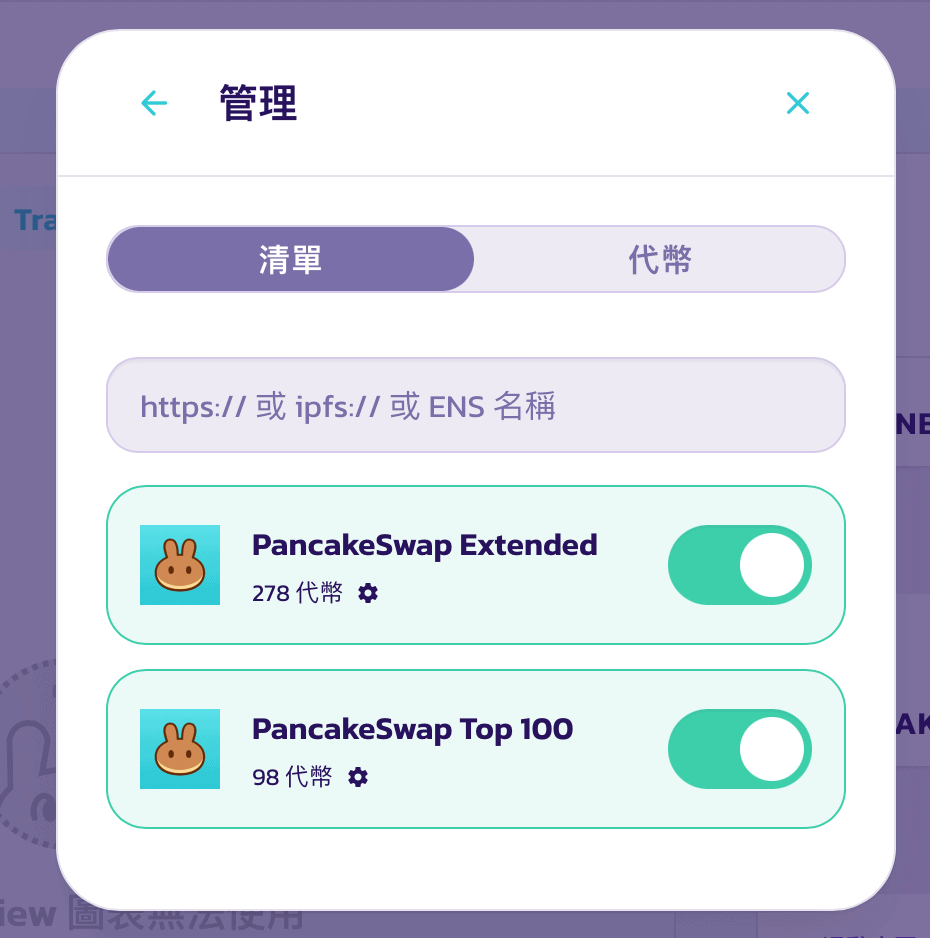Viewport: 930px width, 938px height.
Task: Select the 清單 tab
Action: pyautogui.click(x=290, y=259)
